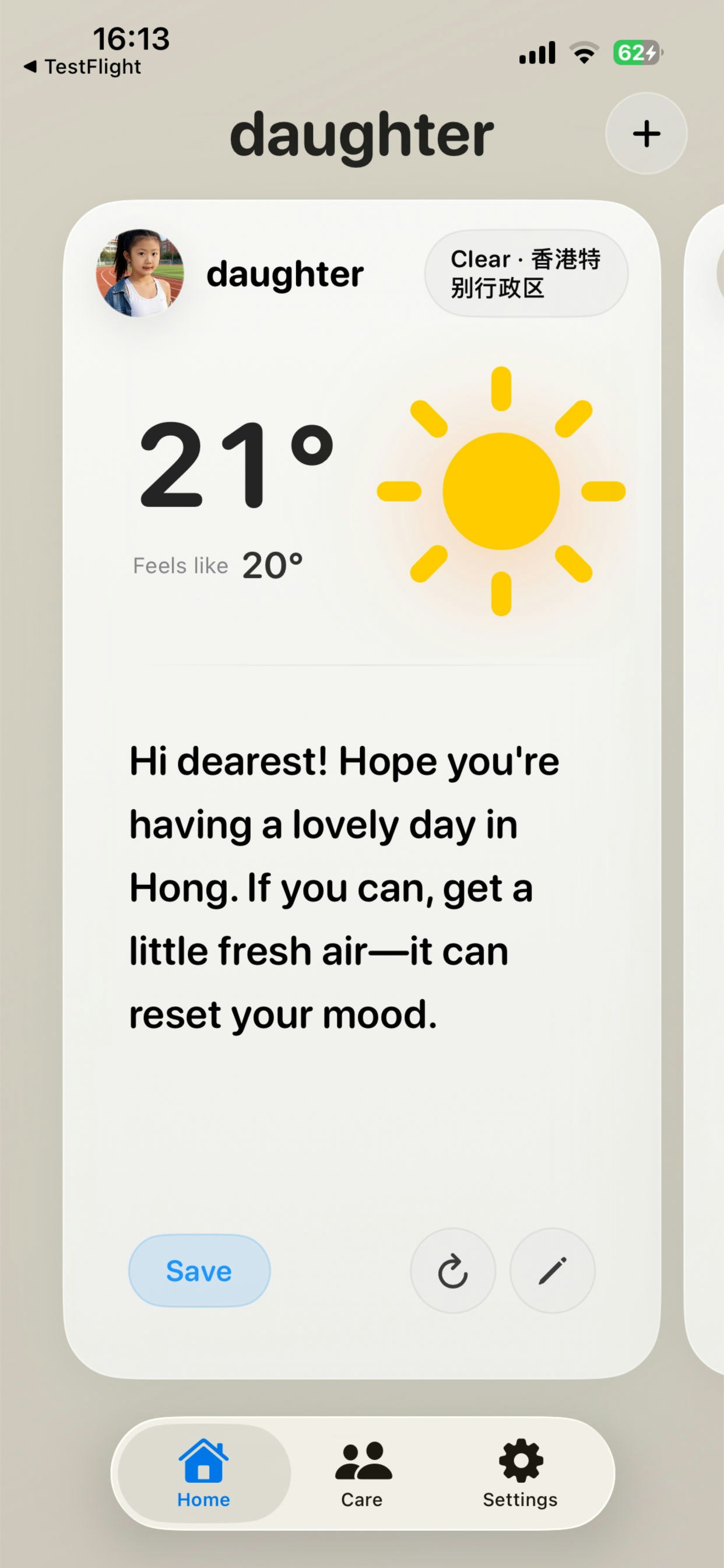Save the message for daughter

199,1271
